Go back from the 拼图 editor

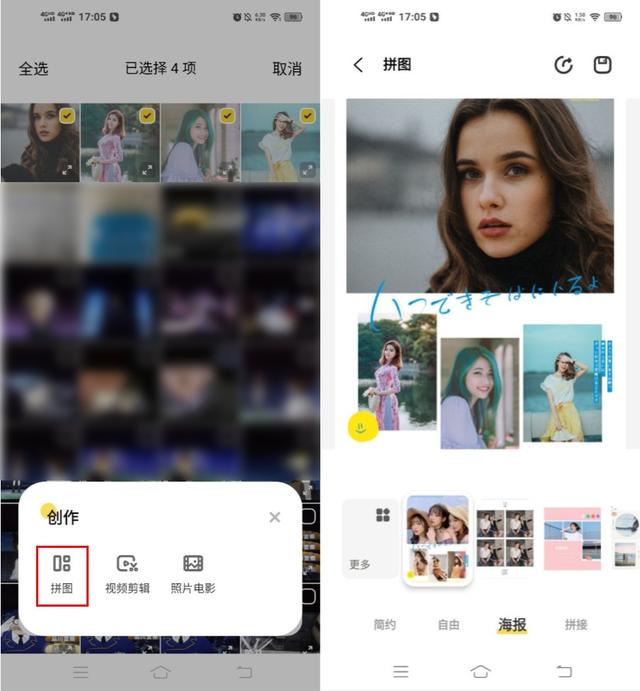point(358,65)
